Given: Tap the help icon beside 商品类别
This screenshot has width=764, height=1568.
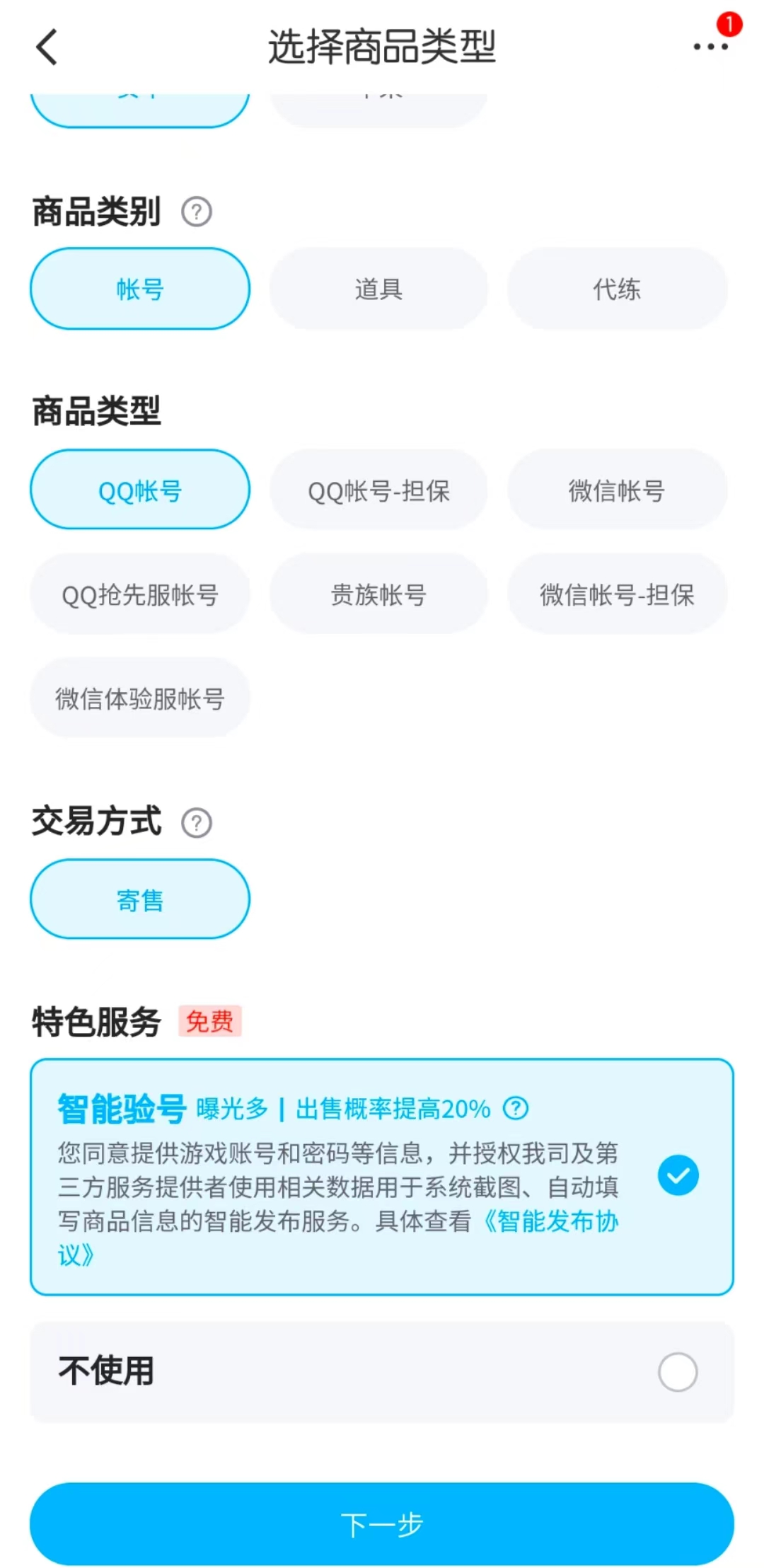Looking at the screenshot, I should coord(197,212).
